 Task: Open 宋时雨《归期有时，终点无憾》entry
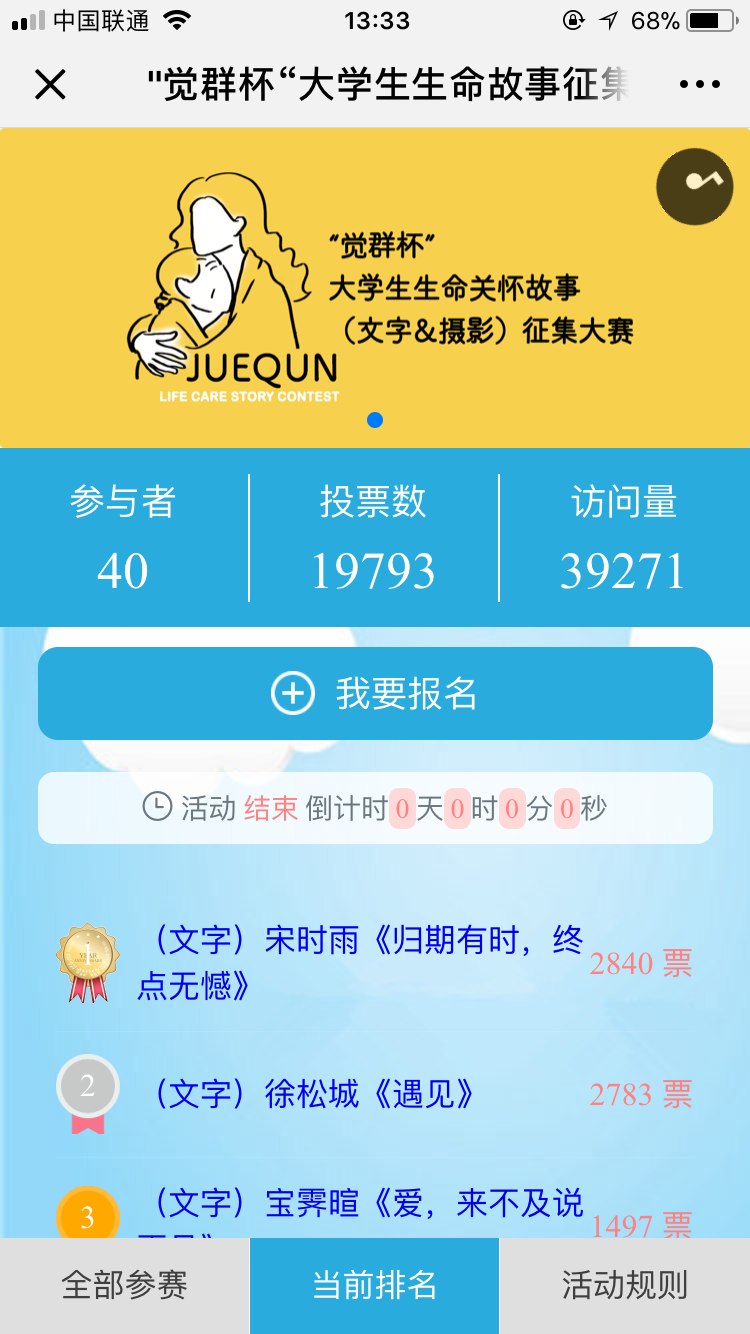pos(360,963)
